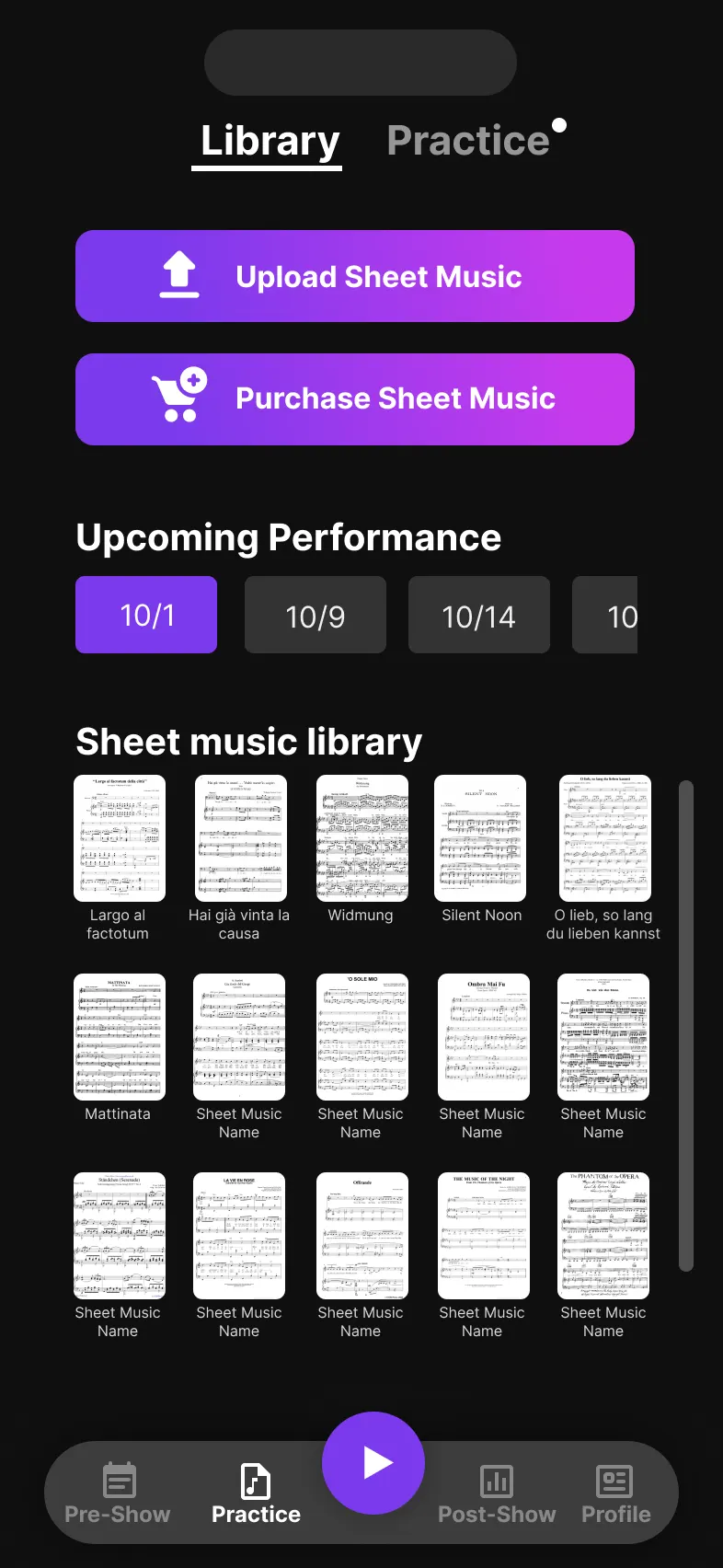Viewport: 723px width, 1568px height.
Task: Open Largo al factotum sheet music
Action: pos(119,838)
